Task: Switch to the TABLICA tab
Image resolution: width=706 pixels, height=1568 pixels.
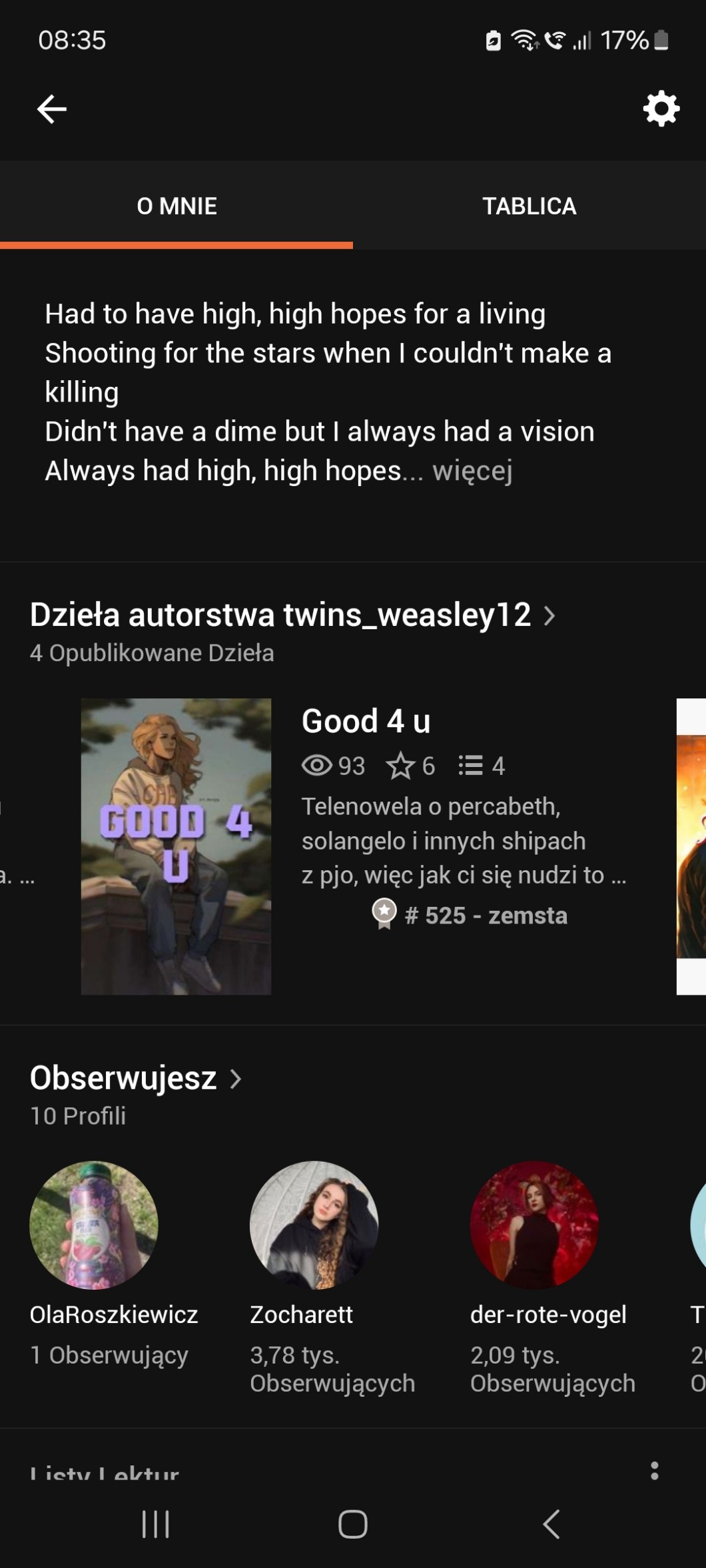Action: tap(529, 206)
